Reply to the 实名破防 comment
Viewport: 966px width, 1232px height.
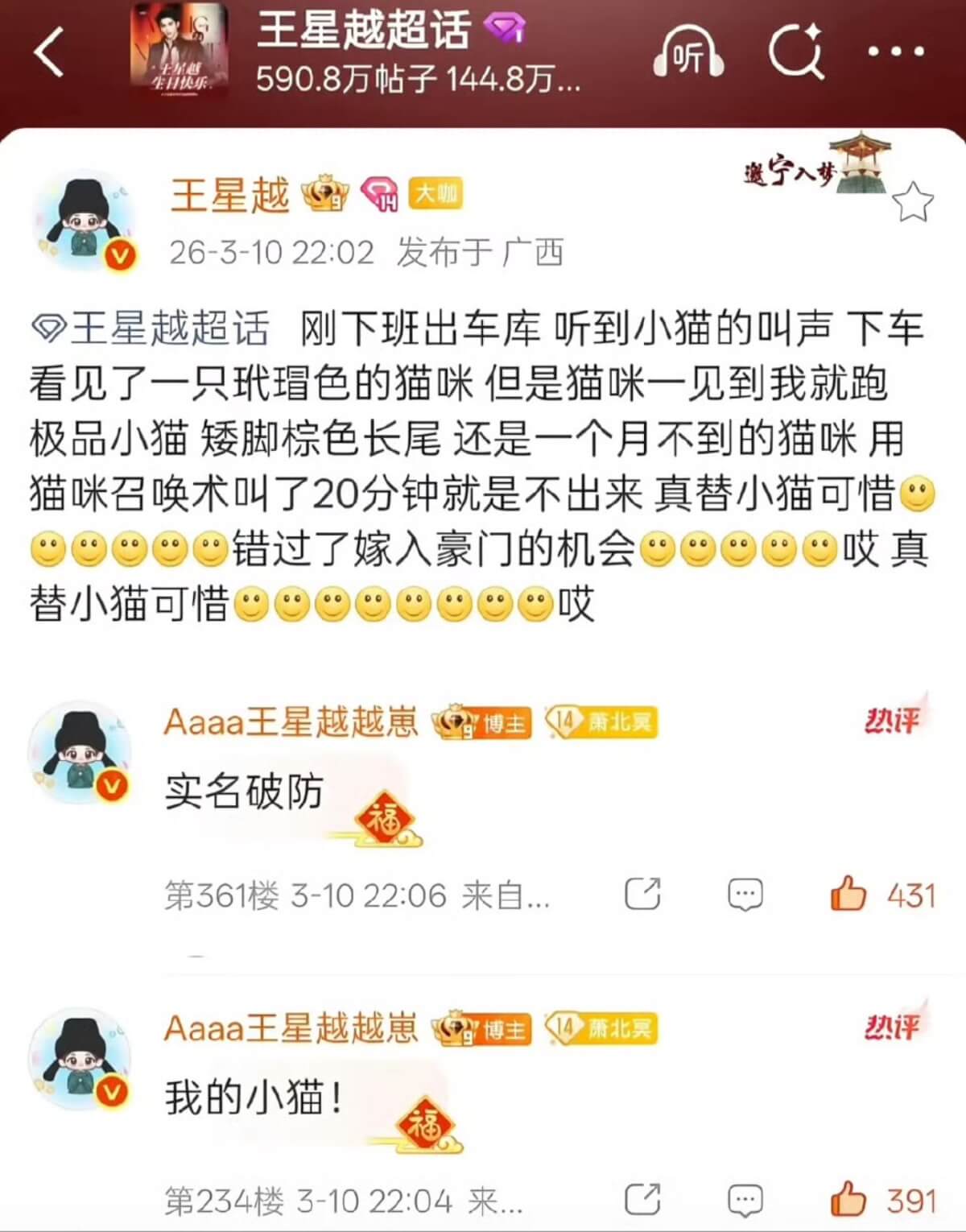[745, 894]
